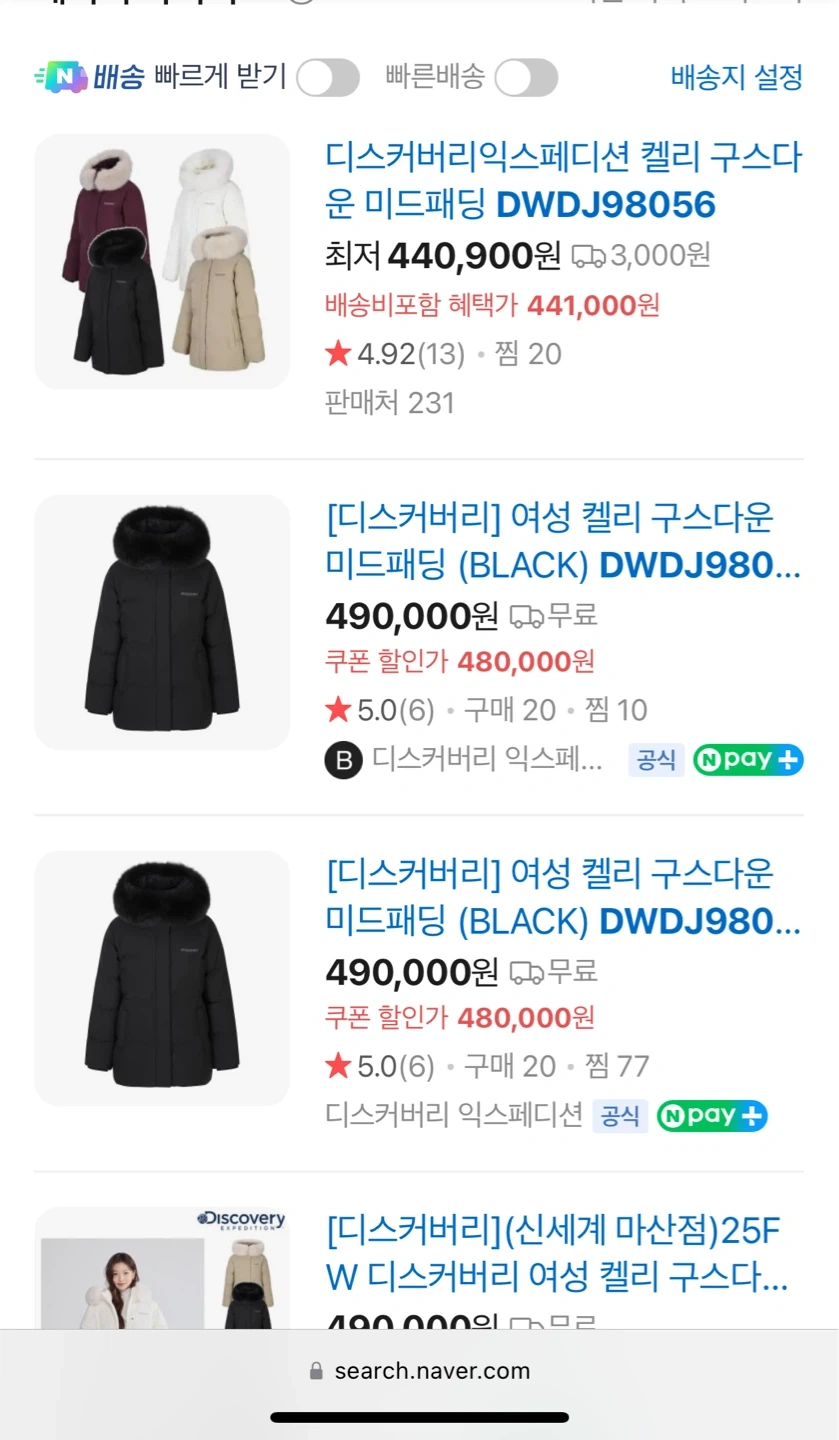This screenshot has width=839, height=1440.
Task: Tap the black jacket image with 찜 77
Action: tap(162, 978)
